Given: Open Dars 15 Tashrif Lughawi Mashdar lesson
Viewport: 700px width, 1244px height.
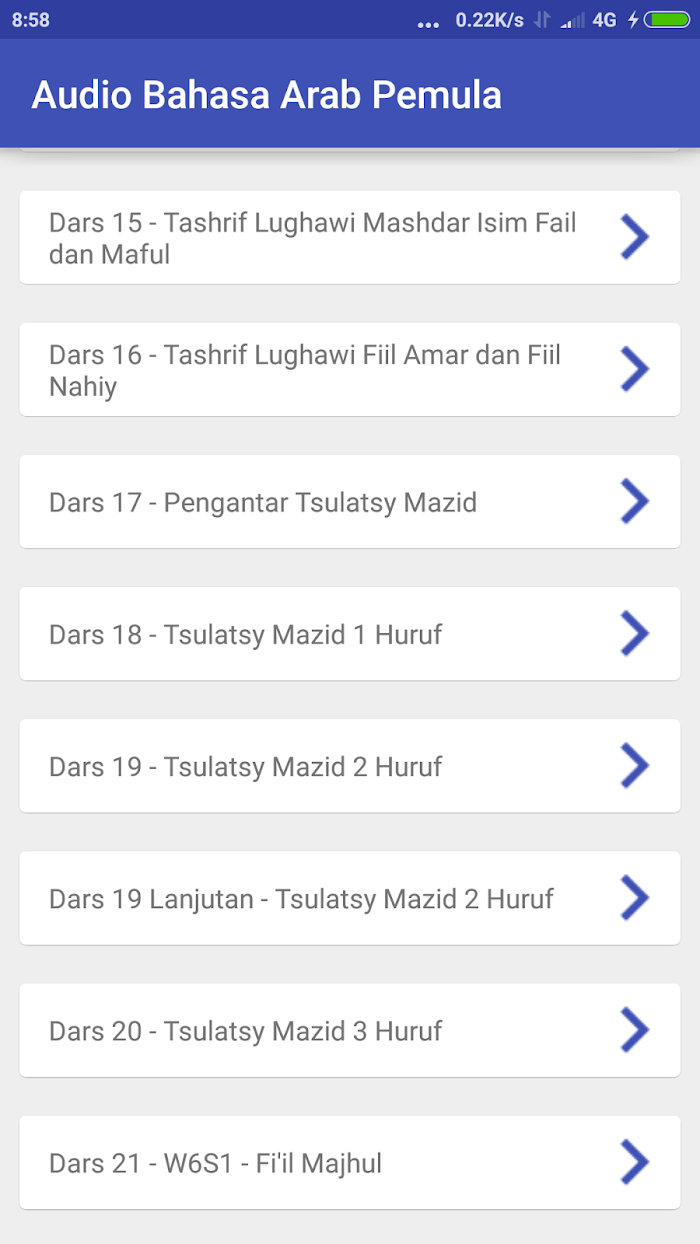Looking at the screenshot, I should [350, 237].
